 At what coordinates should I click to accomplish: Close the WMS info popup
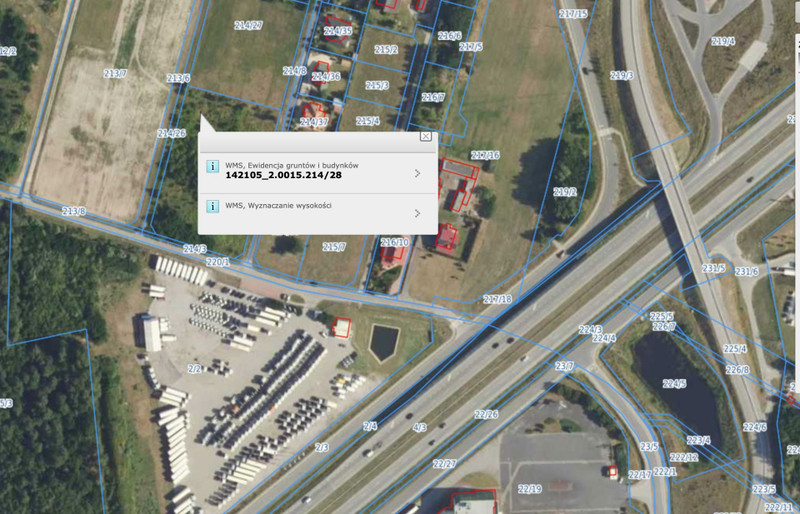tap(426, 136)
